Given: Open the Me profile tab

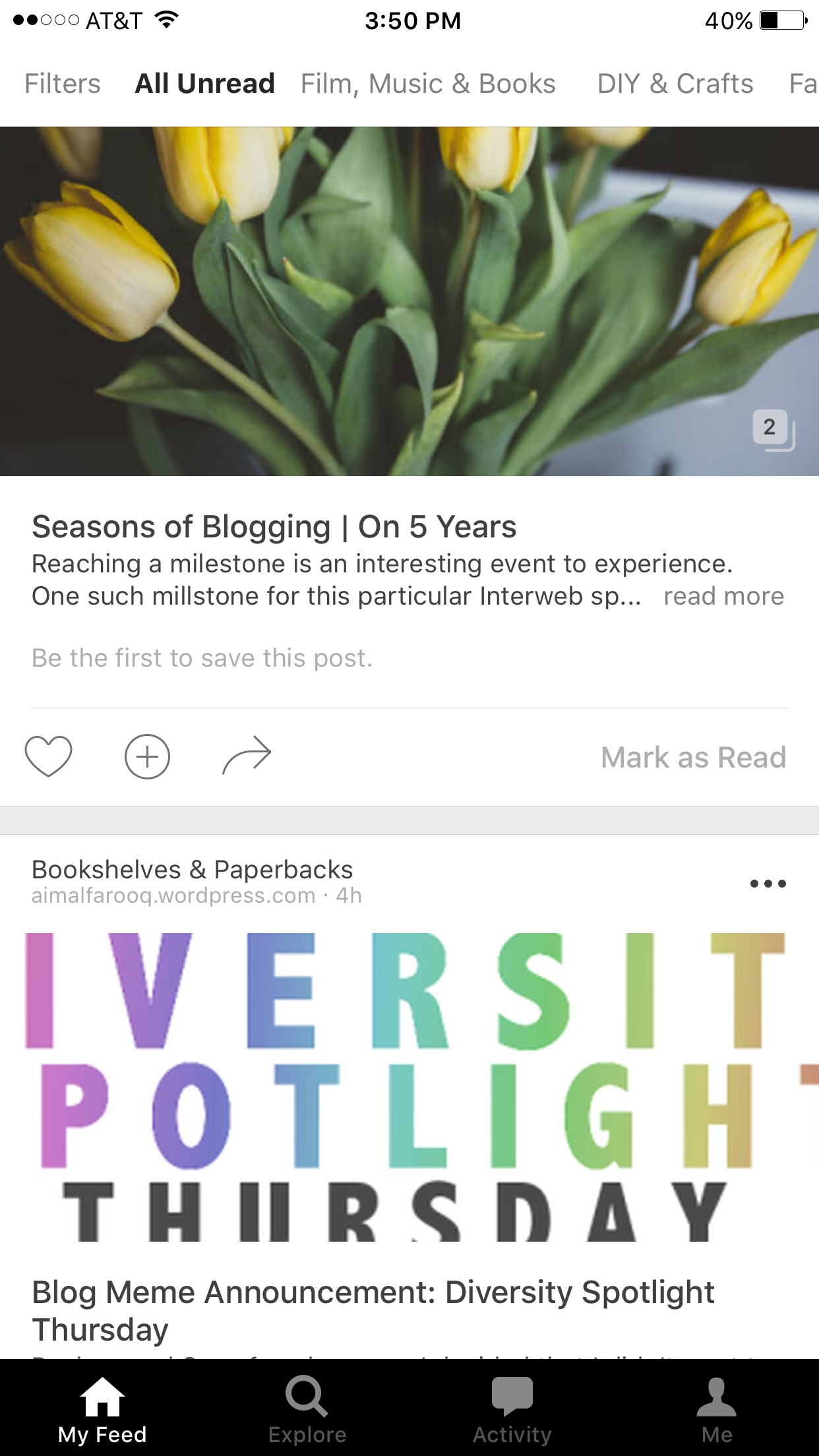Looking at the screenshot, I should pyautogui.click(x=717, y=1409).
